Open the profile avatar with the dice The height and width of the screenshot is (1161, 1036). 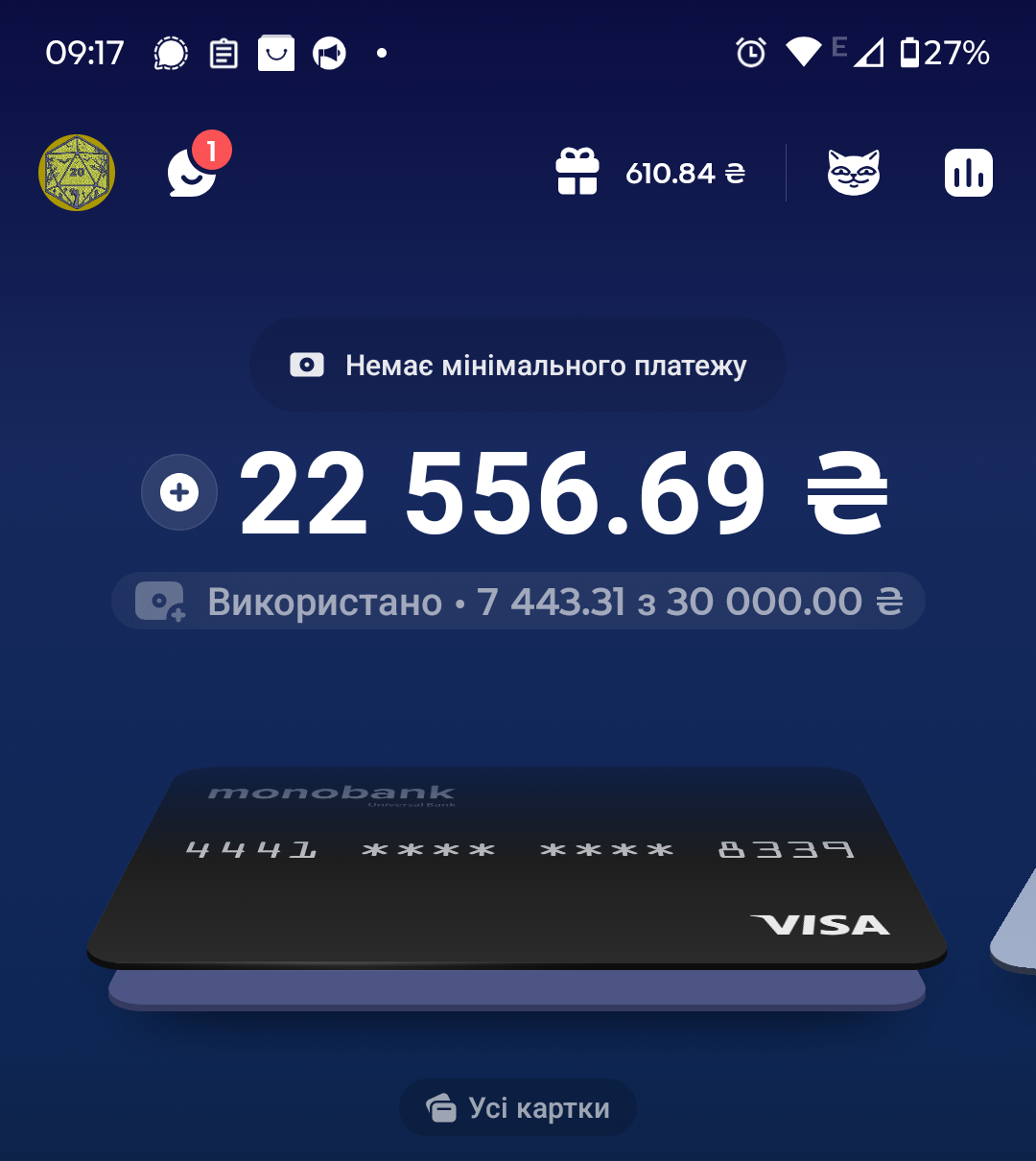click(x=77, y=173)
